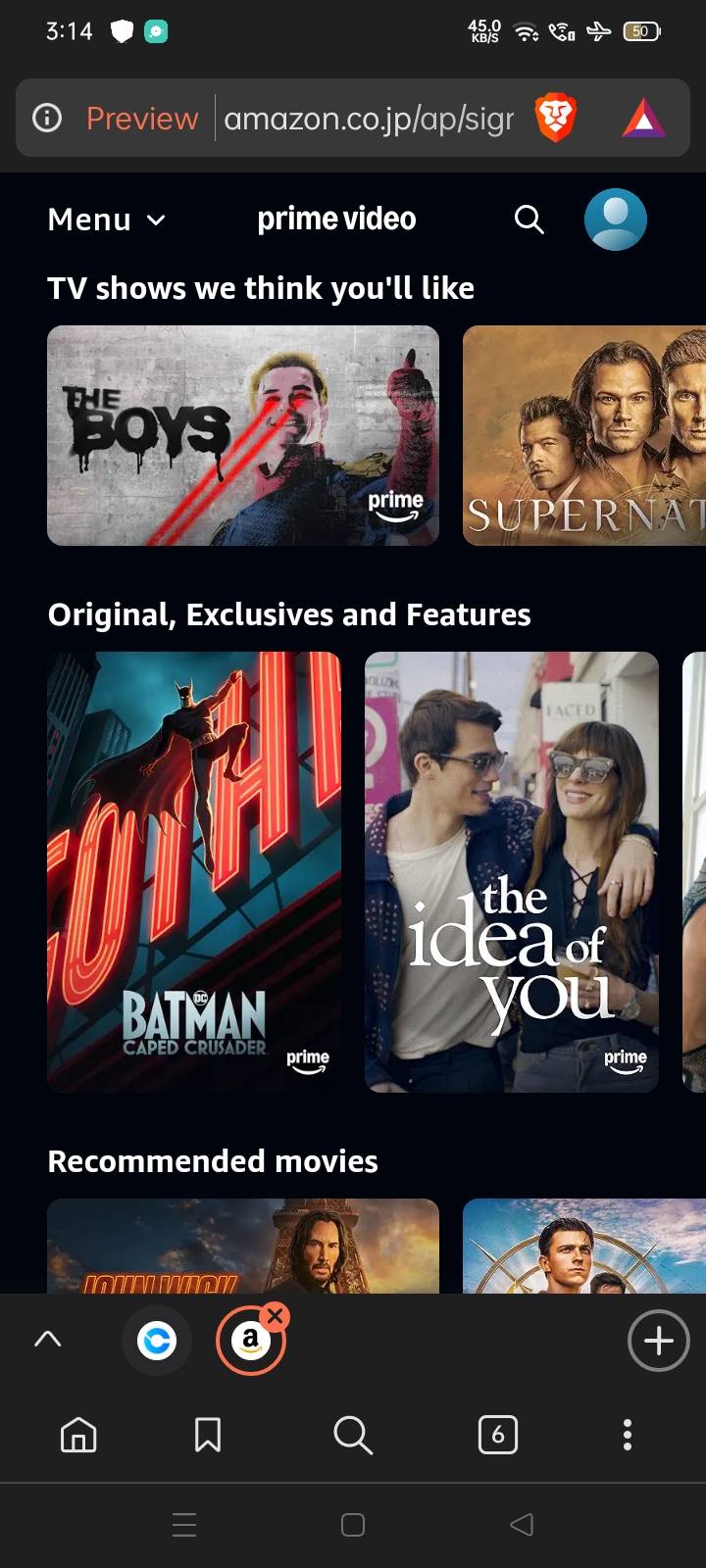The height and width of the screenshot is (1568, 706).
Task: Collapse the tab strip with up chevron
Action: (48, 1340)
